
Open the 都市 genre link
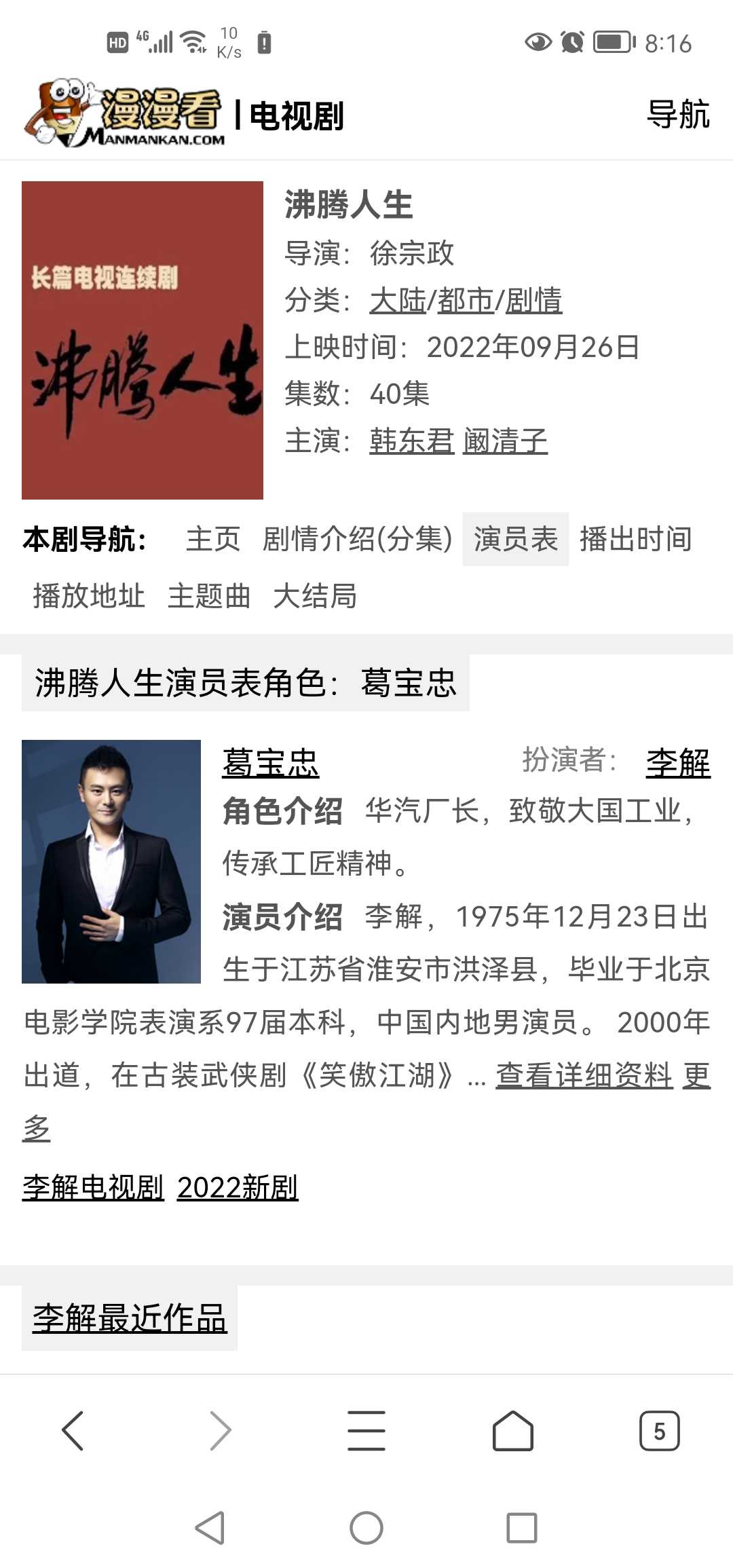click(x=466, y=300)
